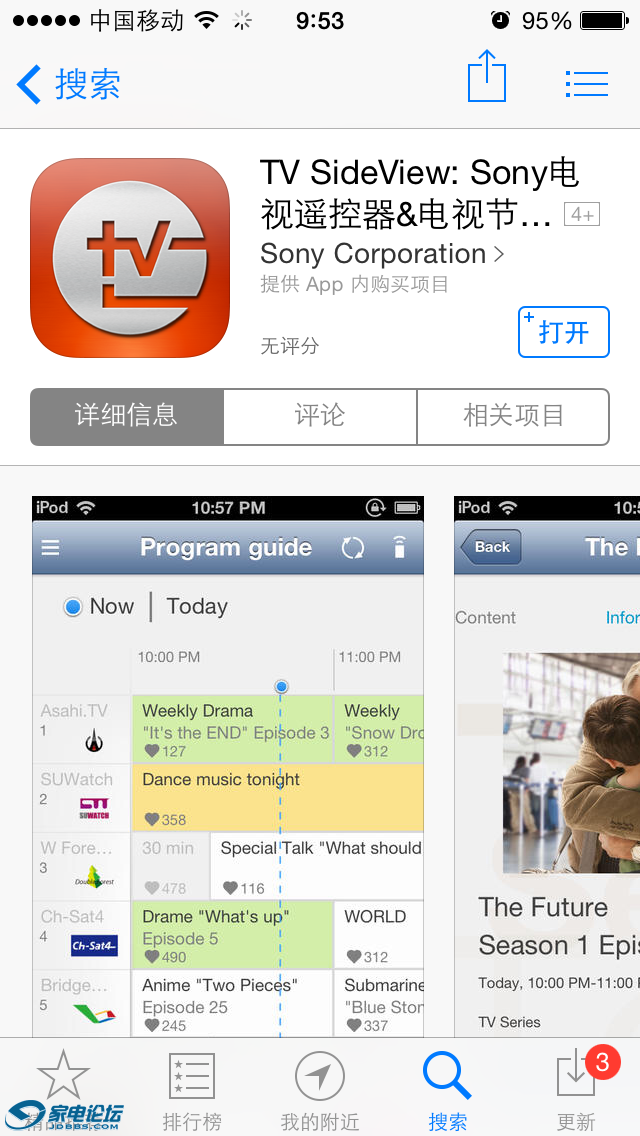The width and height of the screenshot is (640, 1136).
Task: Go back to 搜索 results
Action: (70, 84)
